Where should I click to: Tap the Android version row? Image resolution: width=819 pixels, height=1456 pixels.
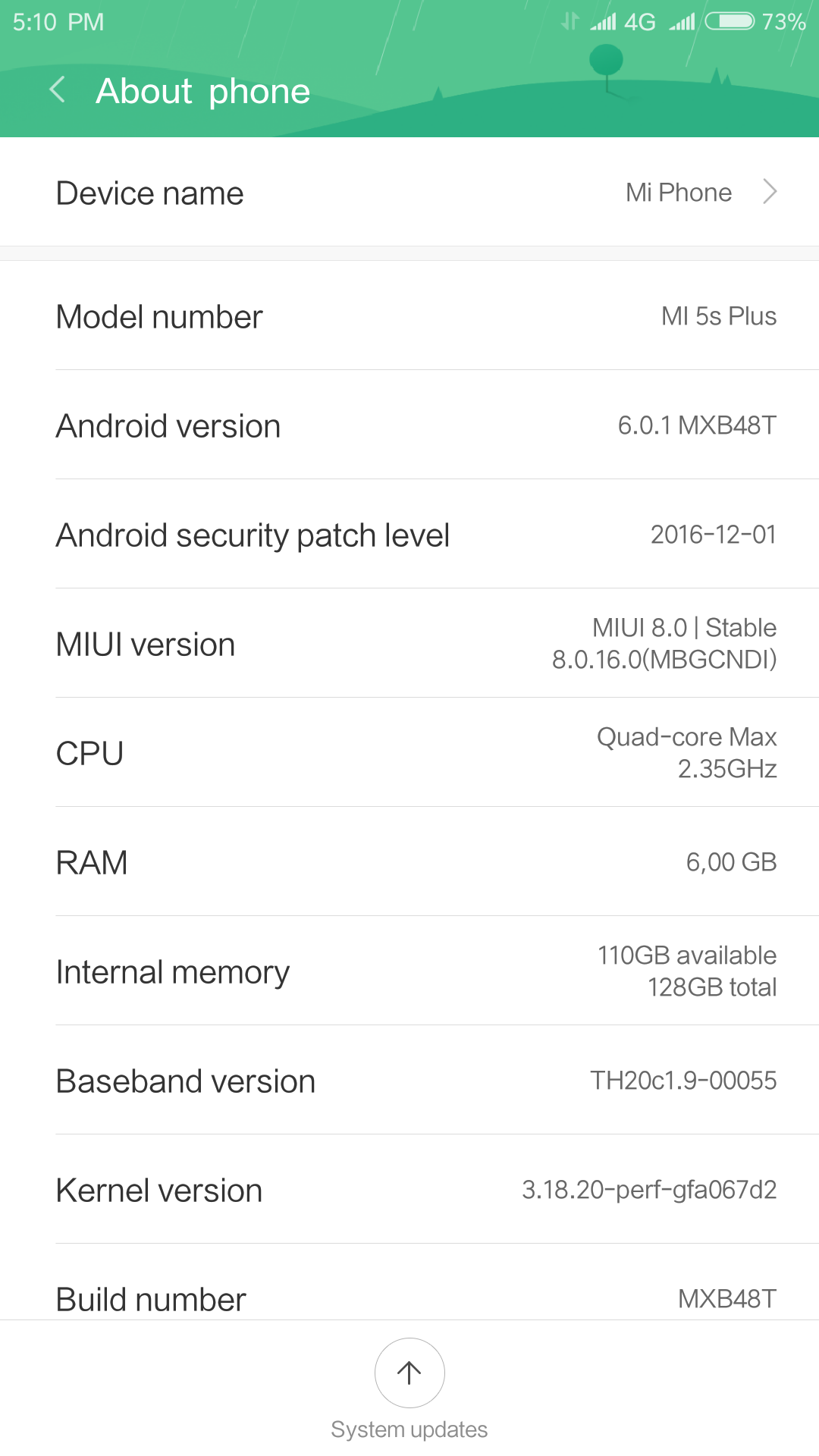tap(409, 425)
